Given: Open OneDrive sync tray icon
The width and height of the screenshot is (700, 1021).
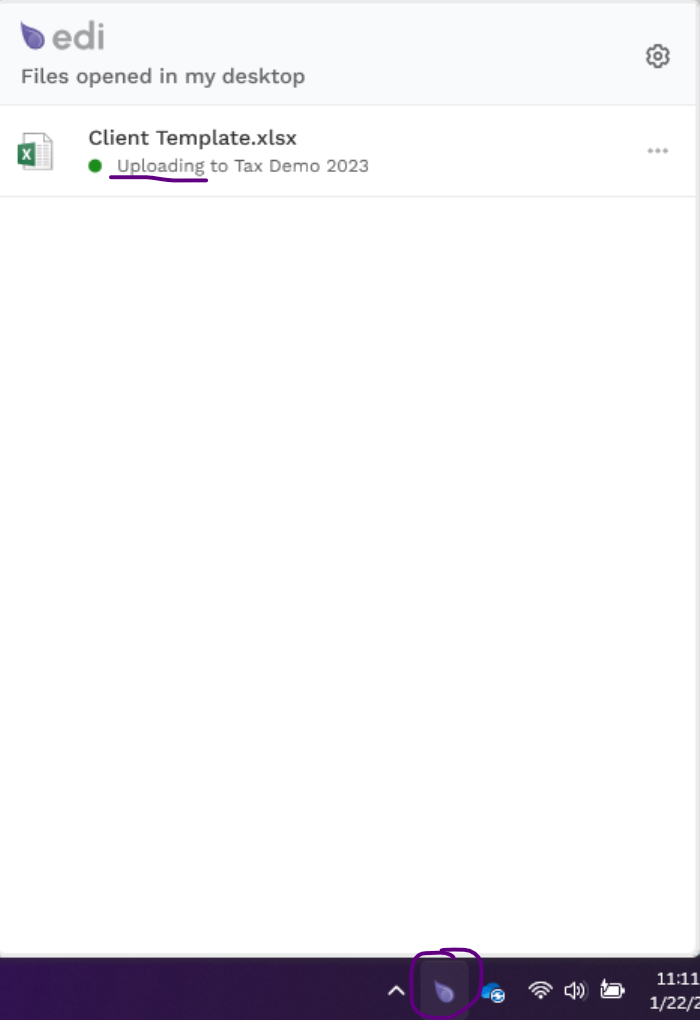Looking at the screenshot, I should (493, 993).
